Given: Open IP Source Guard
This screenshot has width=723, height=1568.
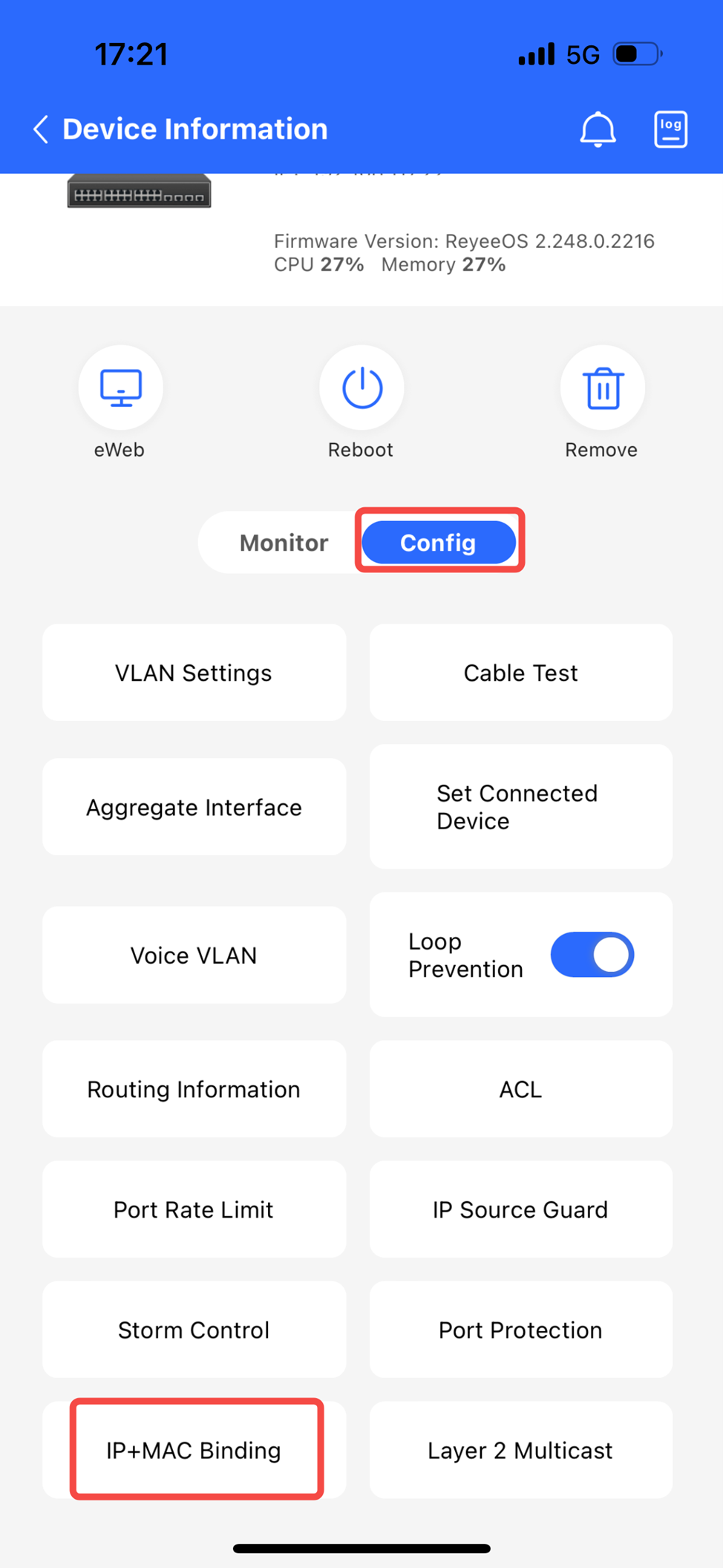Looking at the screenshot, I should click(x=520, y=1209).
